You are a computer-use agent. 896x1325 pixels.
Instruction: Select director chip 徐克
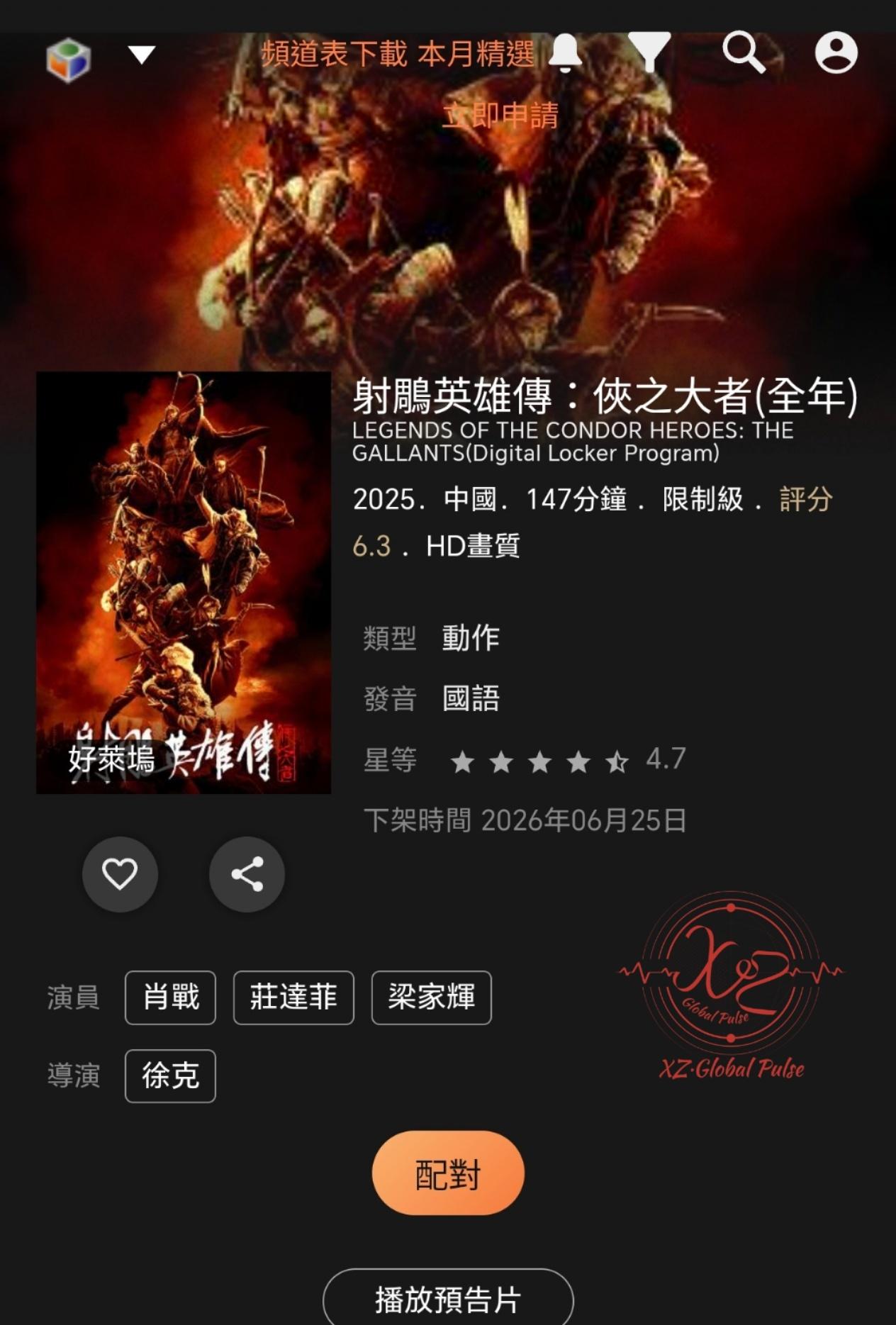pos(170,1075)
